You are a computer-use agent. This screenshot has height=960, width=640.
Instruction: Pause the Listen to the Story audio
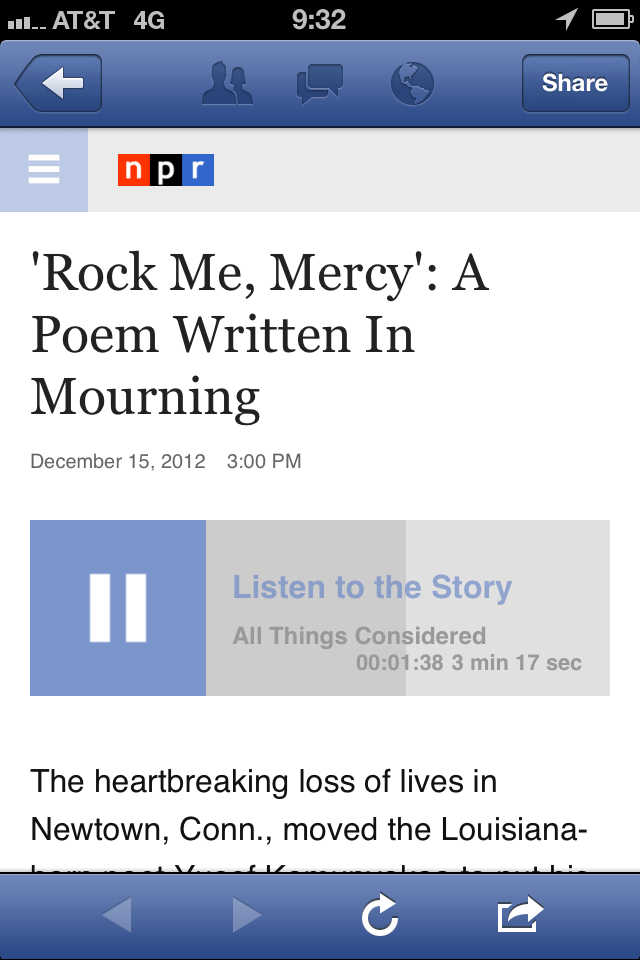118,608
